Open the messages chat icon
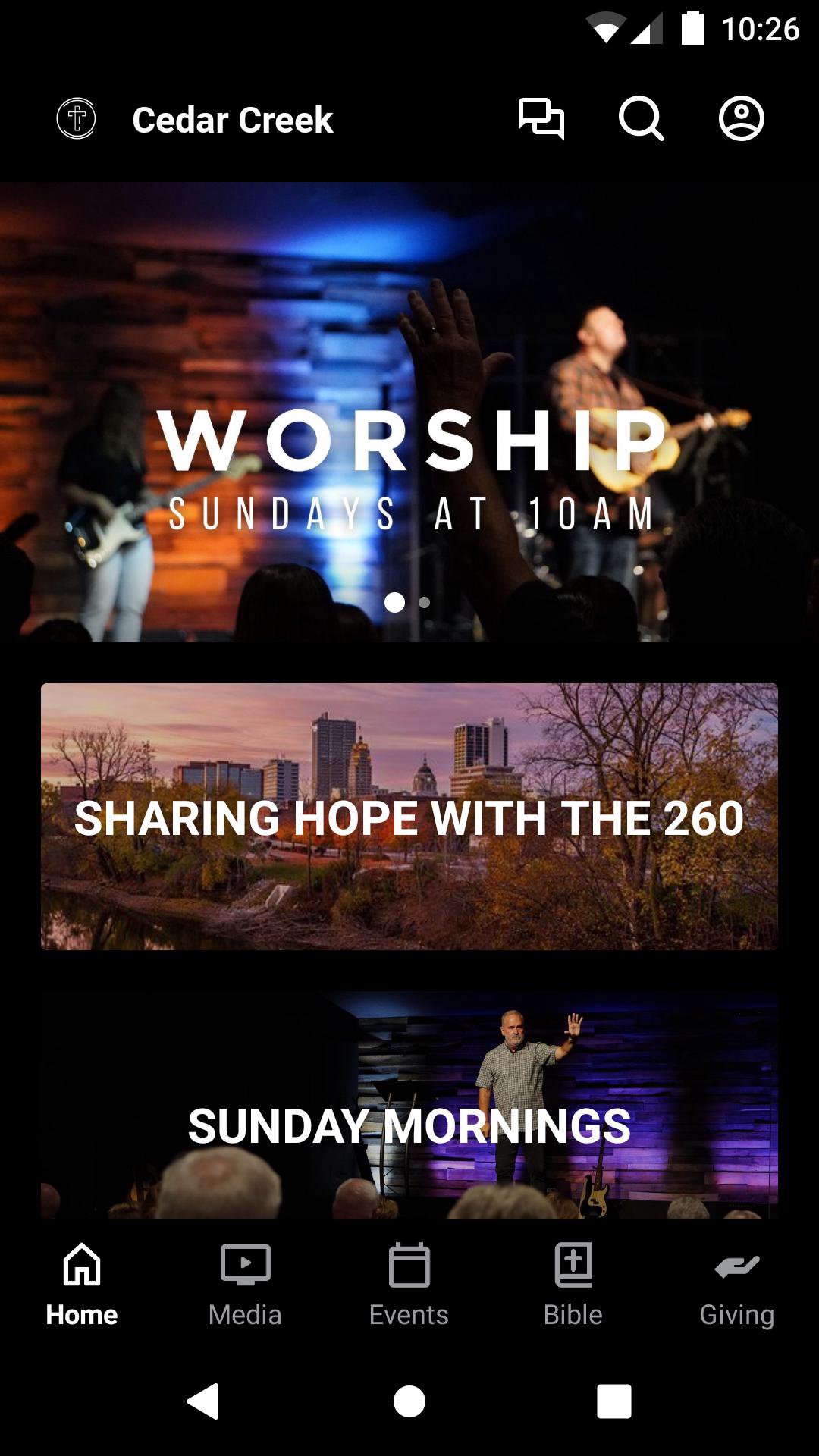 (x=541, y=119)
